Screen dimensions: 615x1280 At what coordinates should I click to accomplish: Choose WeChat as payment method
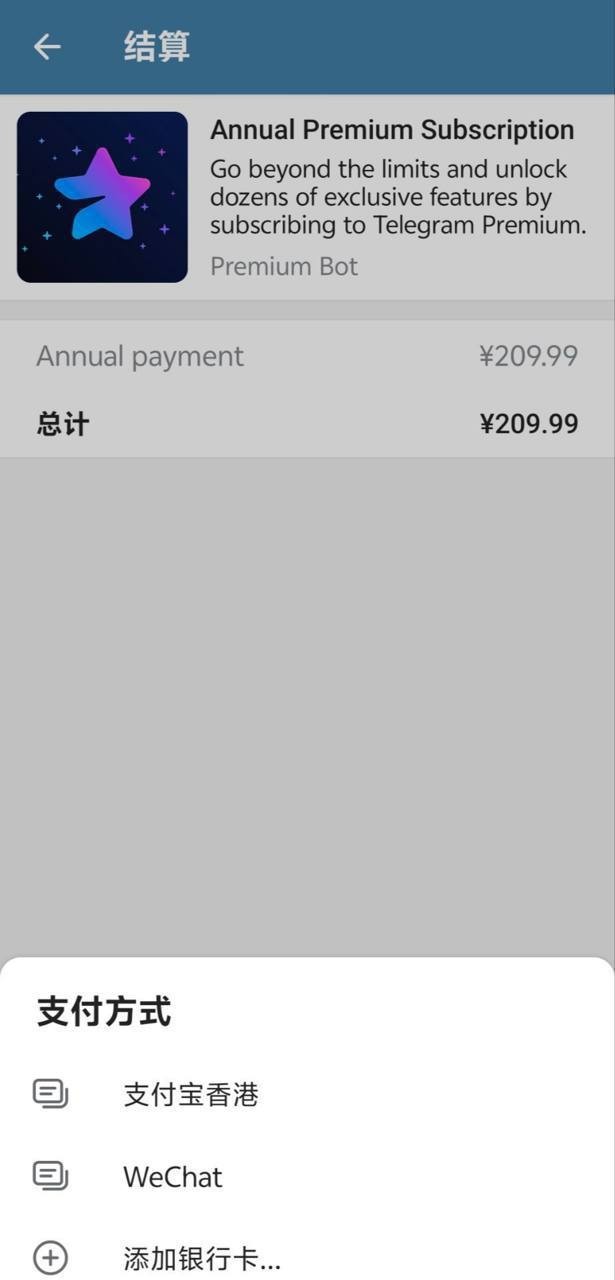(172, 1177)
